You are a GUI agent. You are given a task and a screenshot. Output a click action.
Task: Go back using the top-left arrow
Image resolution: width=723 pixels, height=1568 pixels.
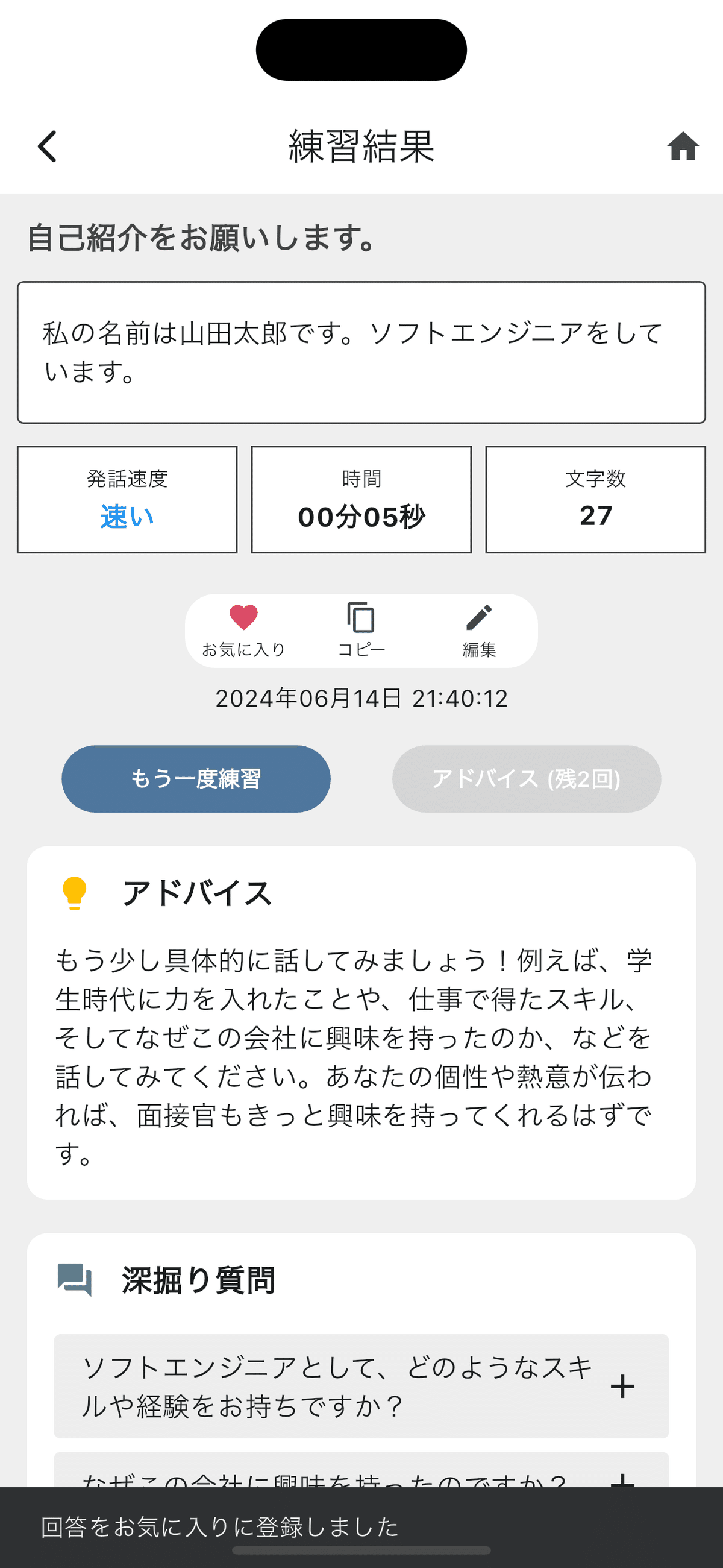[48, 146]
